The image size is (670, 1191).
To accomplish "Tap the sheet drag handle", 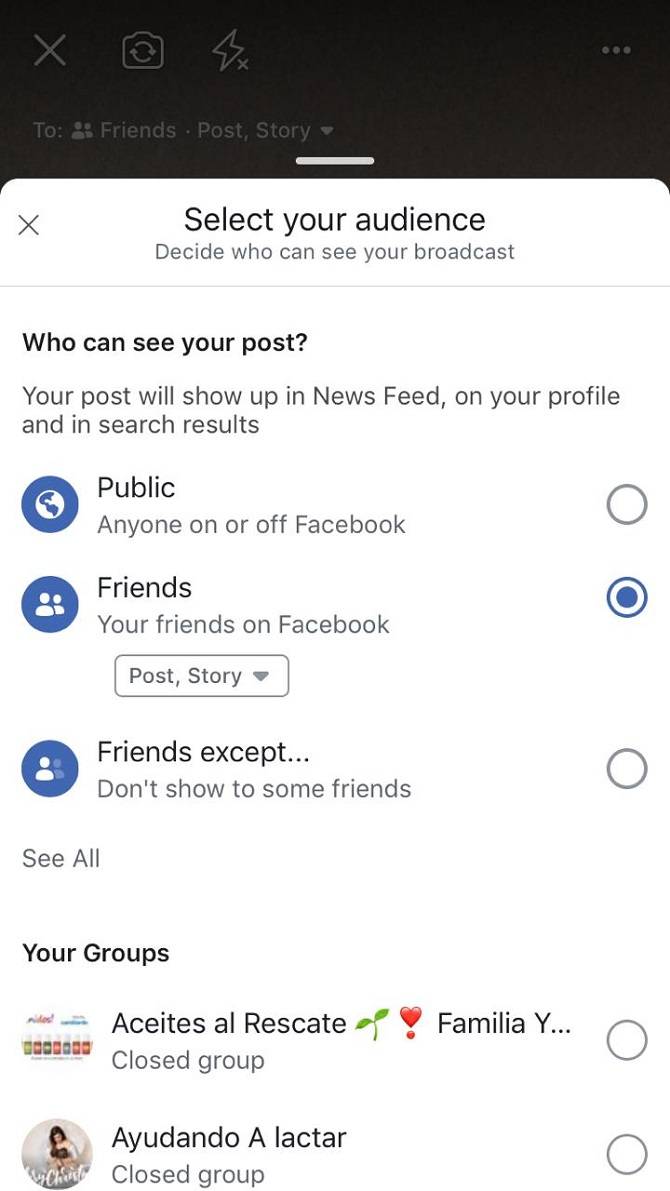I will coord(335,160).
